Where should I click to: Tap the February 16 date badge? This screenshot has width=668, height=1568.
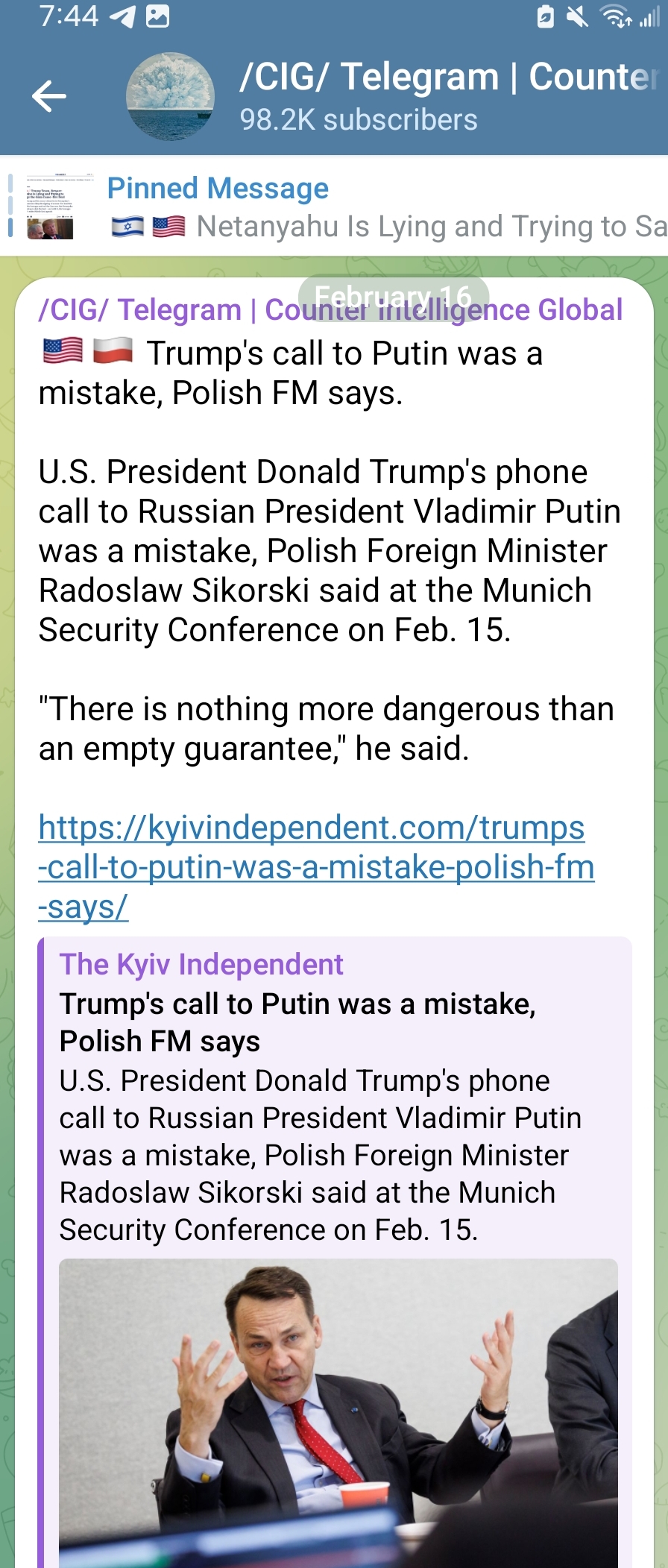coord(393,297)
